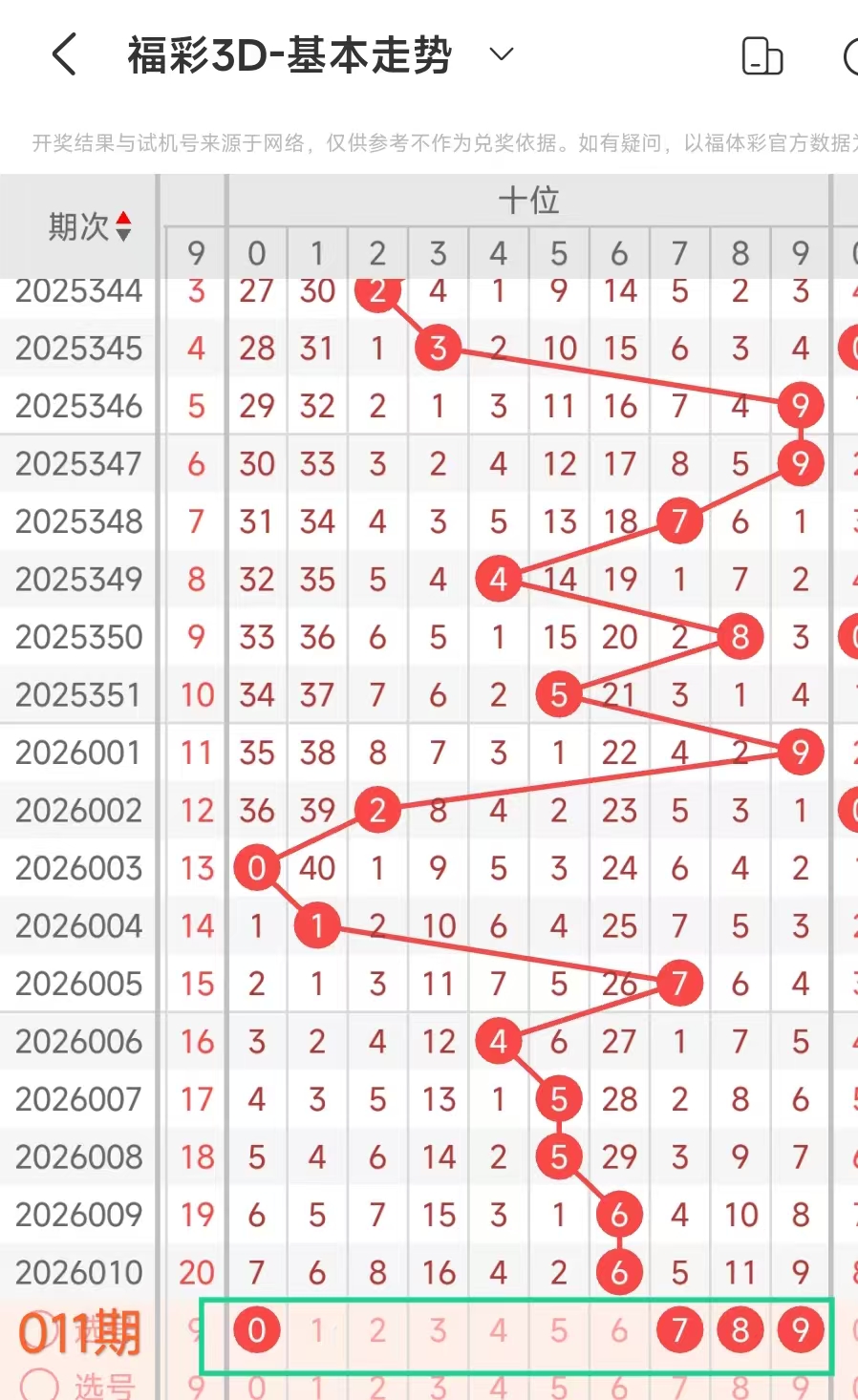Viewport: 858px width, 1400px height.
Task: Go back using the top-left arrow
Action: click(64, 54)
